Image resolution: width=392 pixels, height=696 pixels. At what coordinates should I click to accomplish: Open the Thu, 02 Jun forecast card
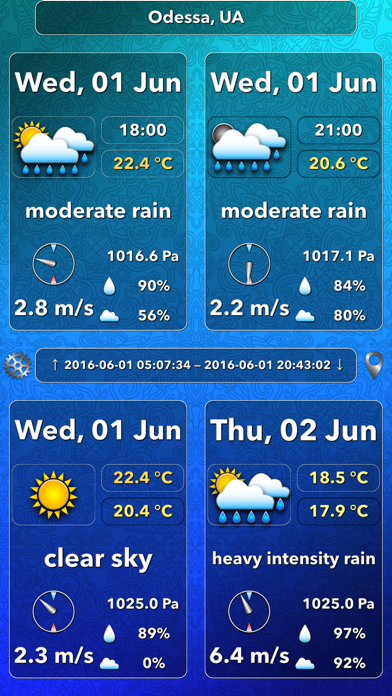click(294, 539)
